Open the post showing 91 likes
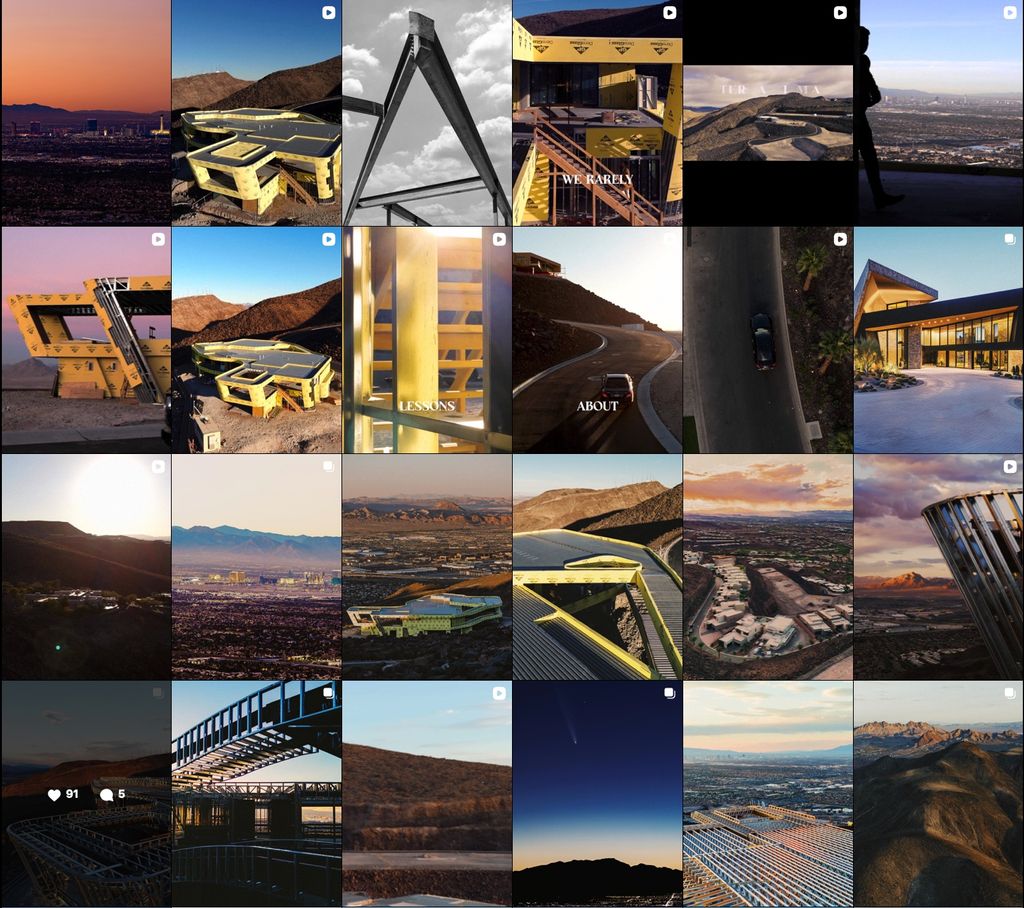Viewport: 1024px width, 908px height. (x=85, y=794)
